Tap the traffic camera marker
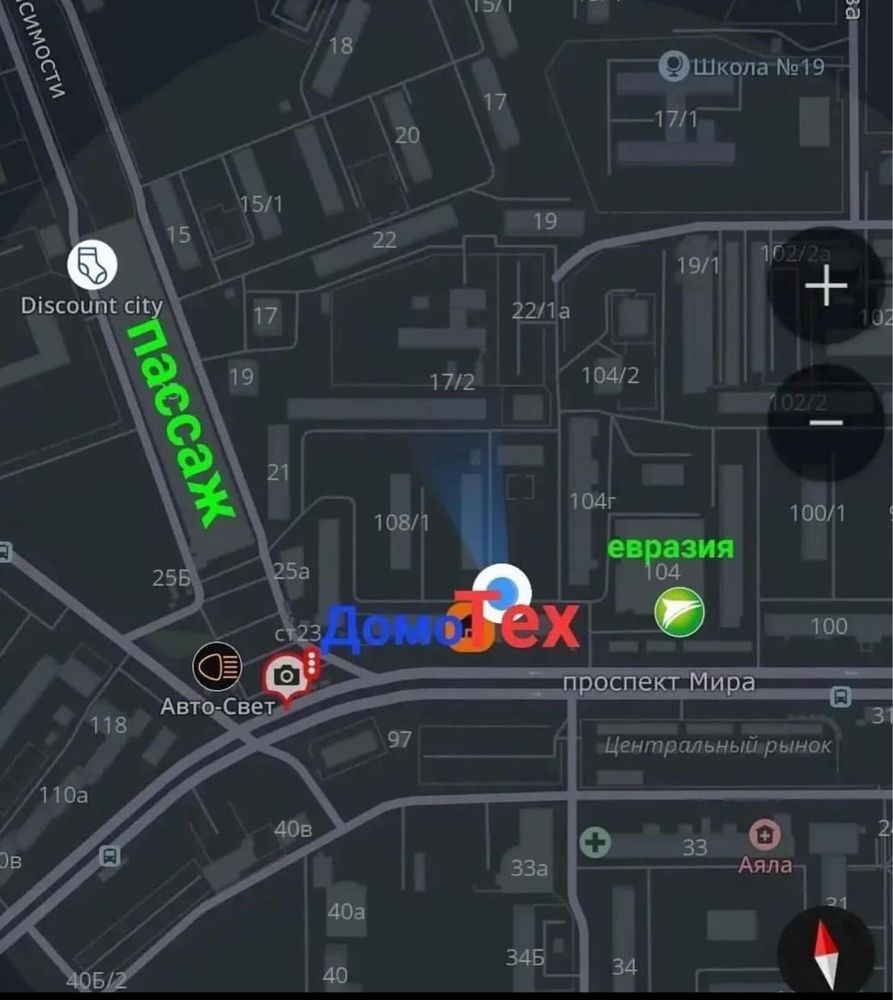893x1000 pixels. click(287, 677)
